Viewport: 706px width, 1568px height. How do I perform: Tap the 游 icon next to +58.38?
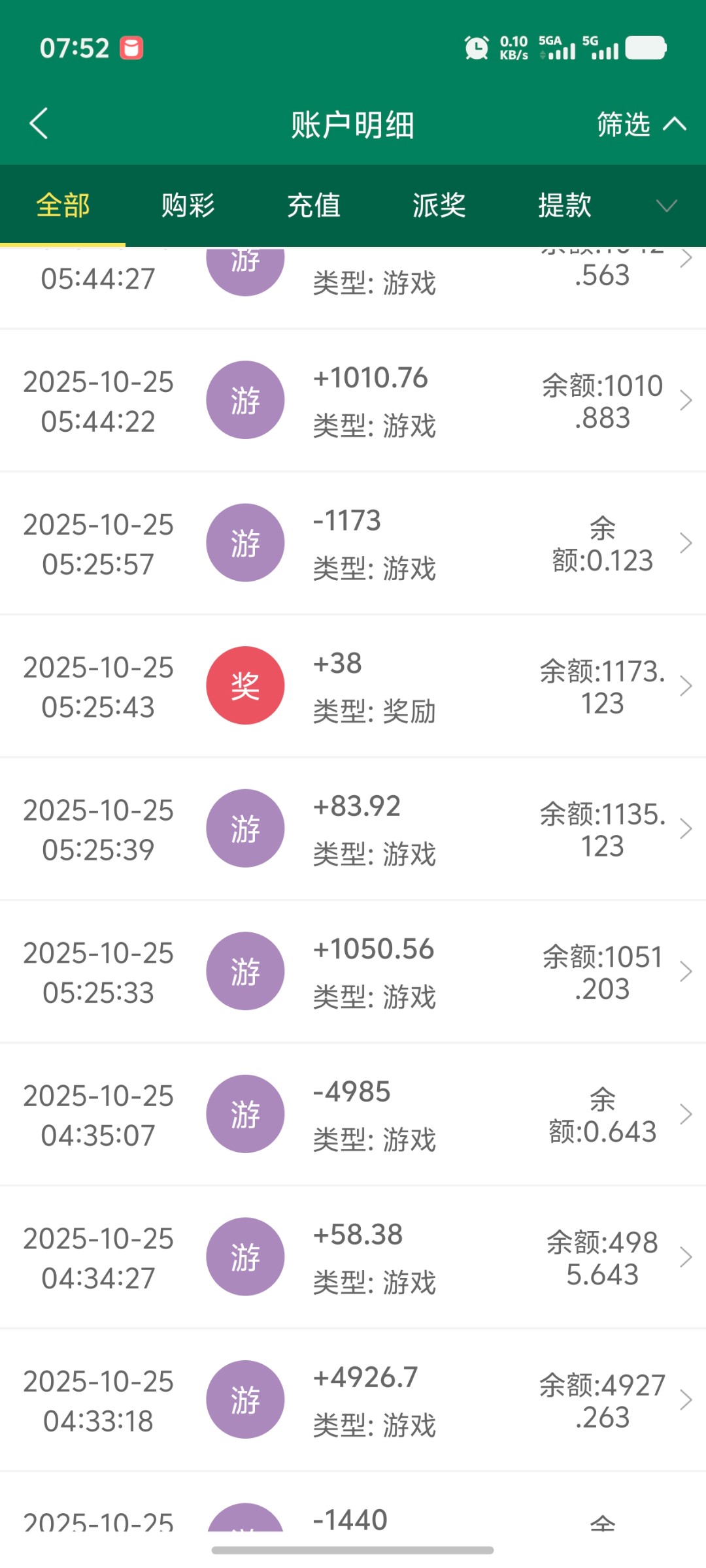click(245, 1256)
